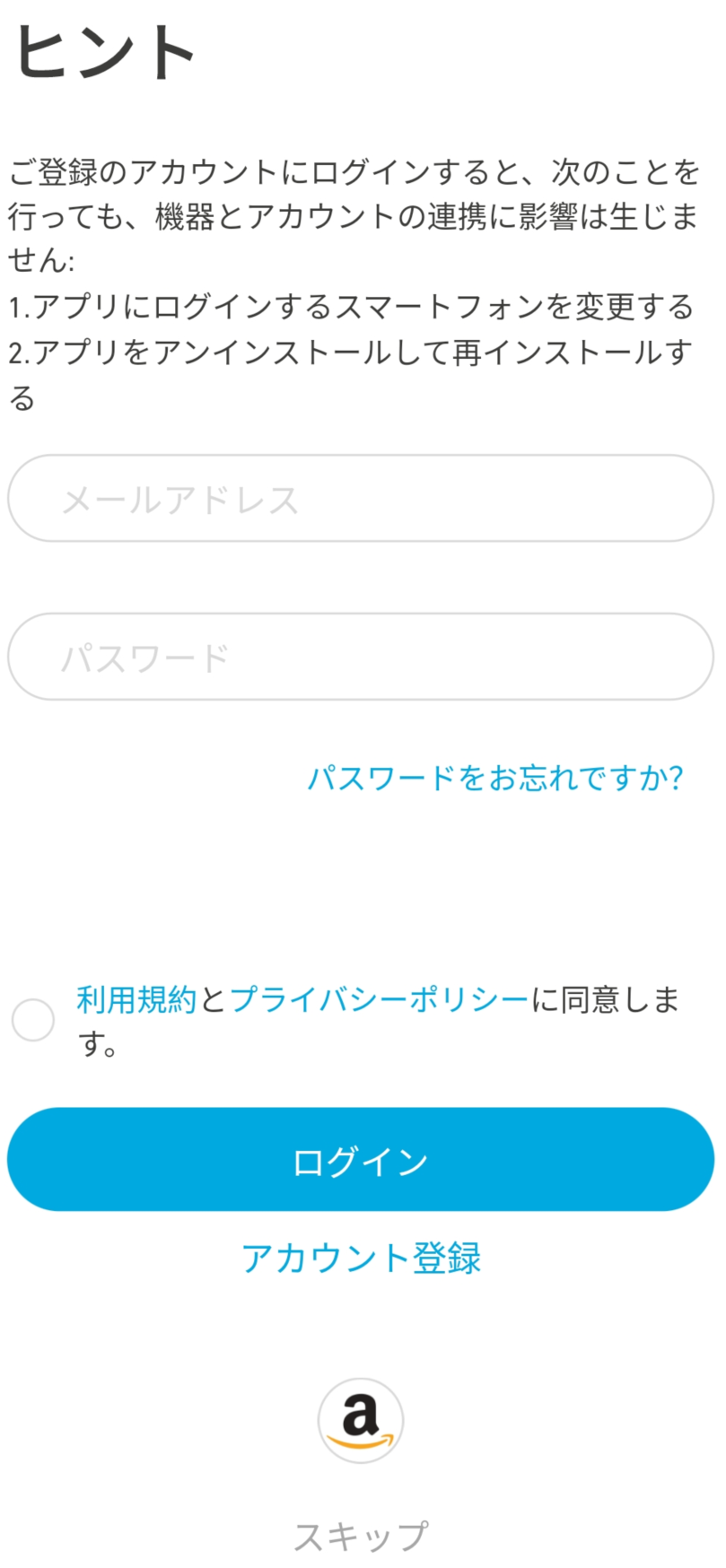Screen dimensions: 726x1568
Task: Sign in with the Amazon icon
Action: point(361,1421)
